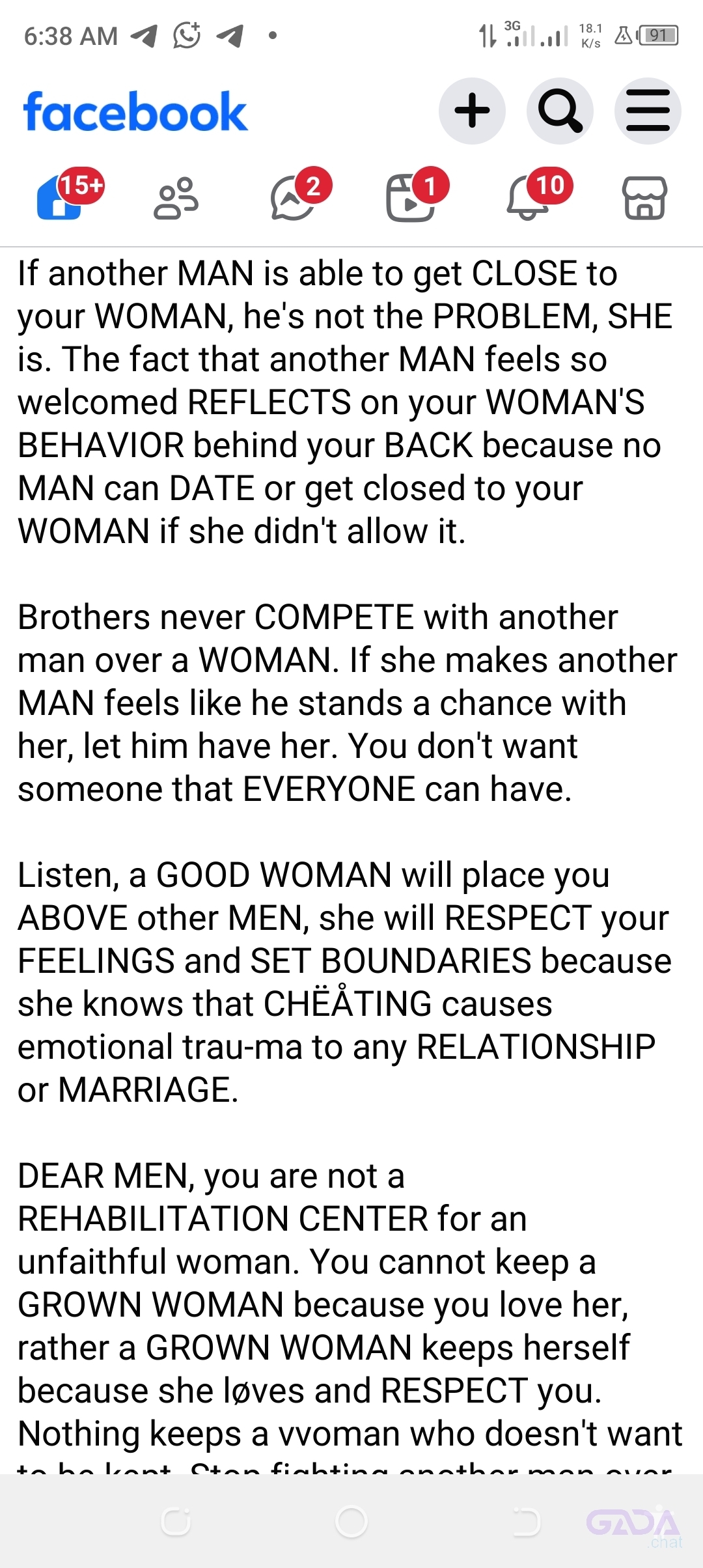Screen dimensions: 703x1568
Task: Switch to the Video tab
Action: pyautogui.click(x=411, y=198)
